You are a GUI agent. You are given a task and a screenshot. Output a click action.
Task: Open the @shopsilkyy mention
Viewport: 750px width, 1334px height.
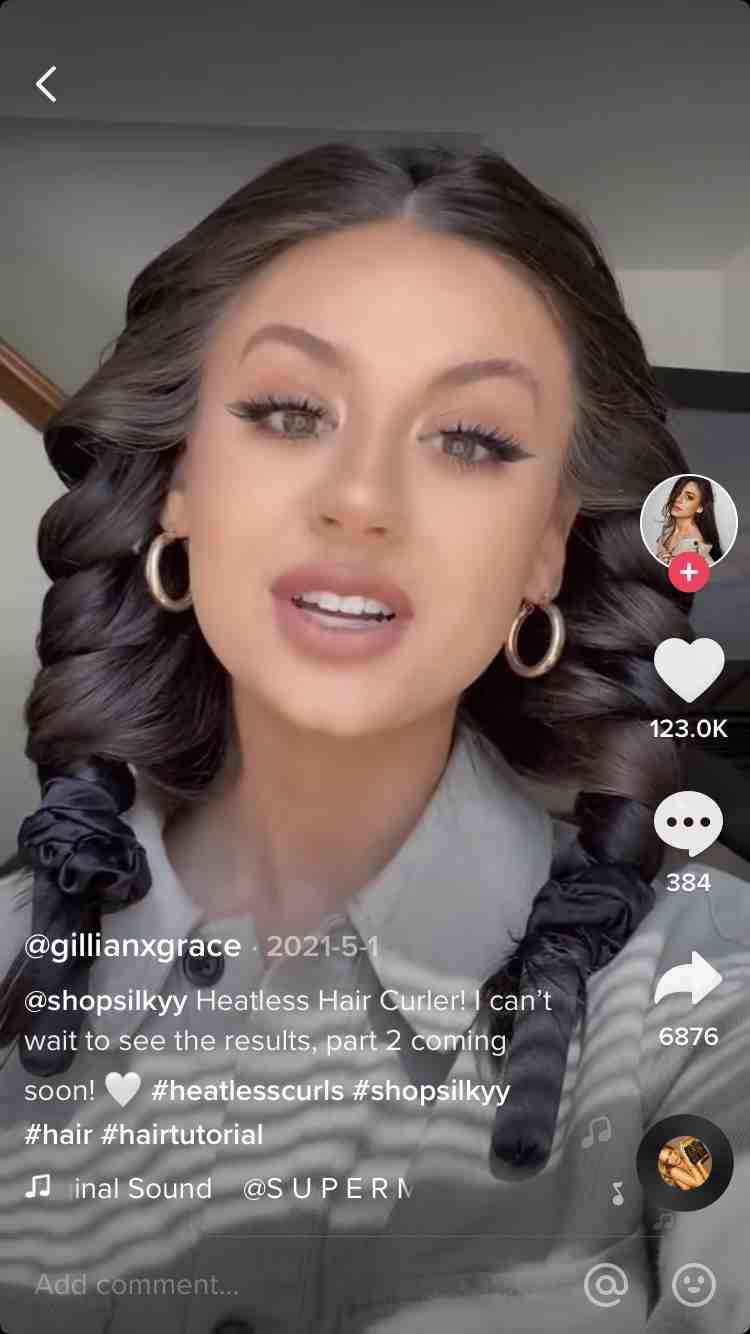coord(105,1000)
